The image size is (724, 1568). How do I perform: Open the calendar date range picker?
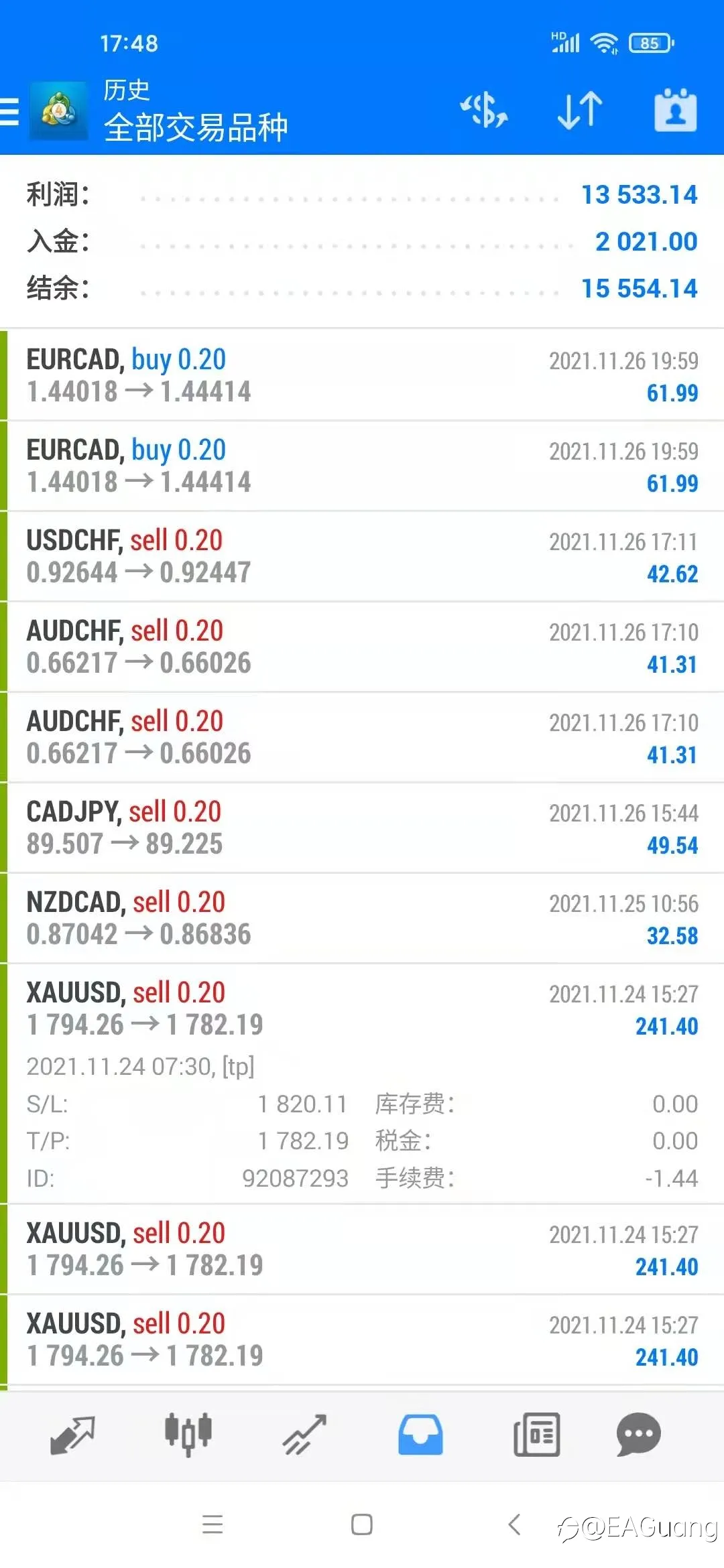click(x=675, y=111)
